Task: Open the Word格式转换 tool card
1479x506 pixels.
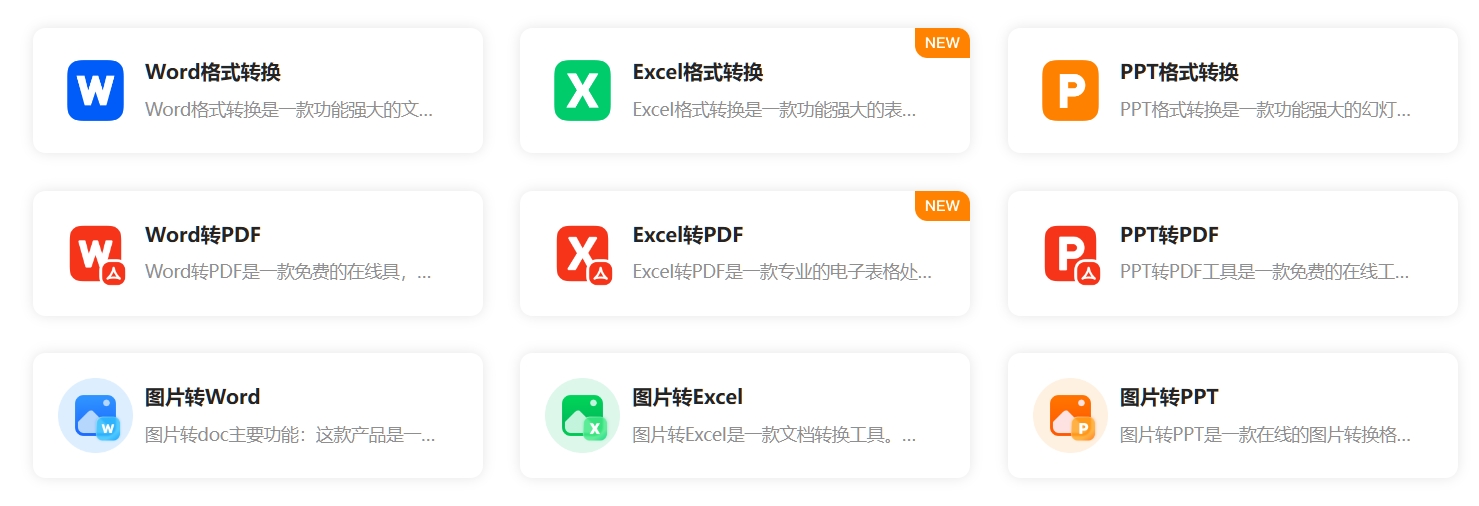Action: (x=258, y=91)
